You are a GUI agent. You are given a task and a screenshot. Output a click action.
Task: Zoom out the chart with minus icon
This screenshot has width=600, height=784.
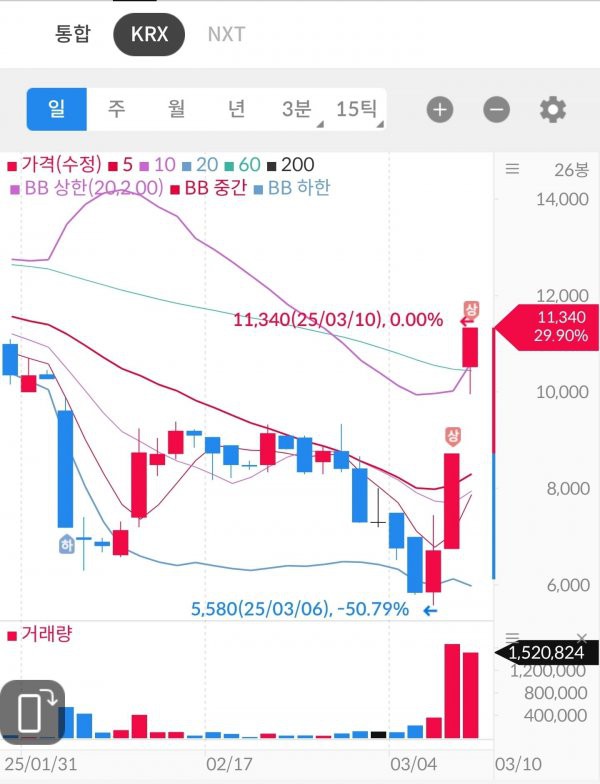click(x=497, y=110)
